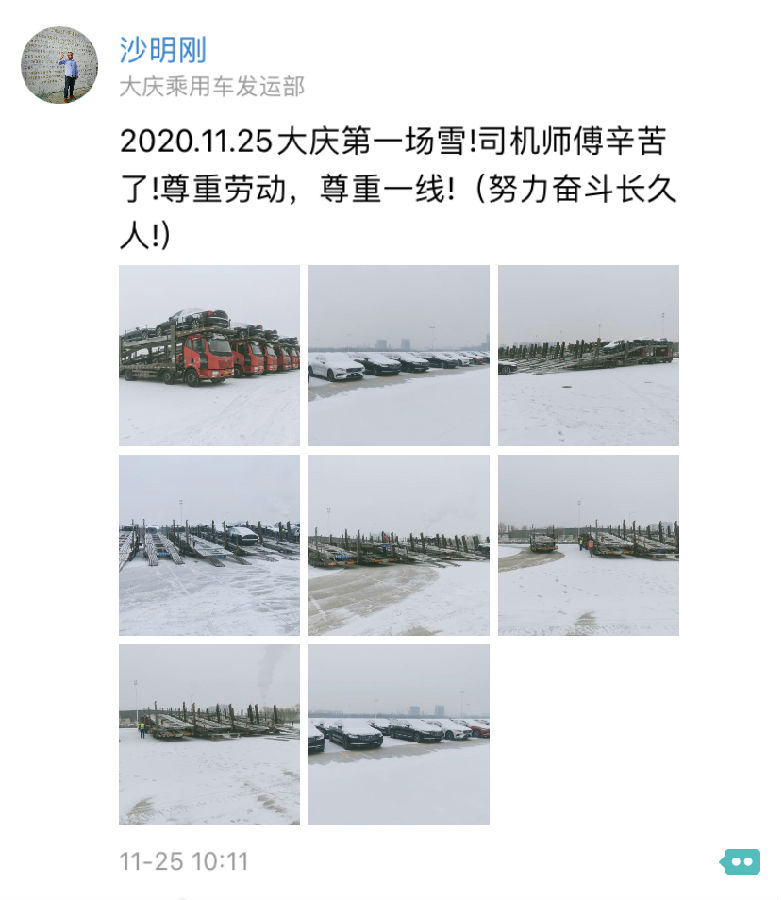
Task: Open photo of white car in snowy lot
Action: click(x=398, y=355)
